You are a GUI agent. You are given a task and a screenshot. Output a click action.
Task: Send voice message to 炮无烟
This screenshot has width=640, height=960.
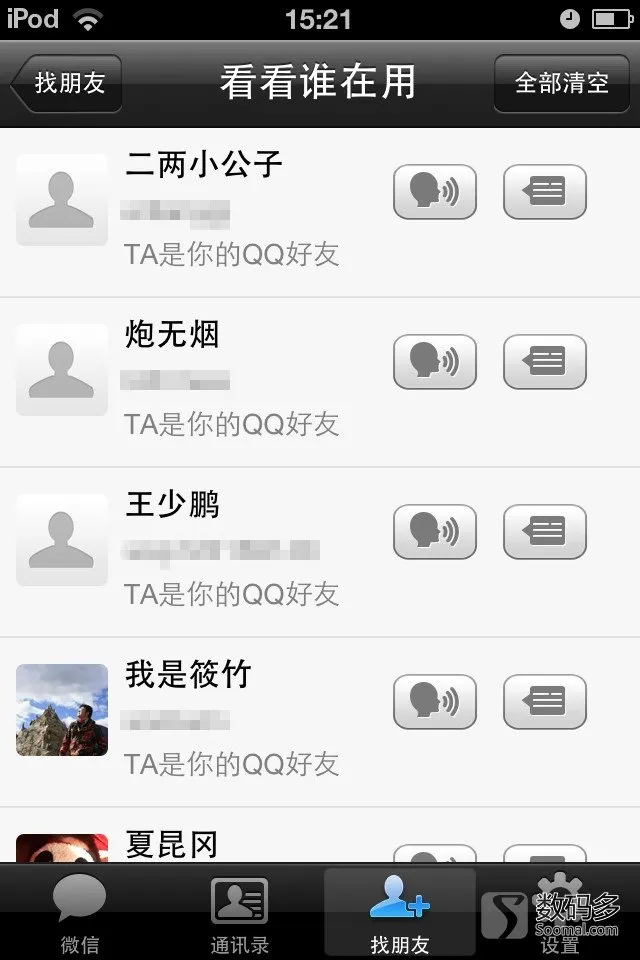point(434,362)
